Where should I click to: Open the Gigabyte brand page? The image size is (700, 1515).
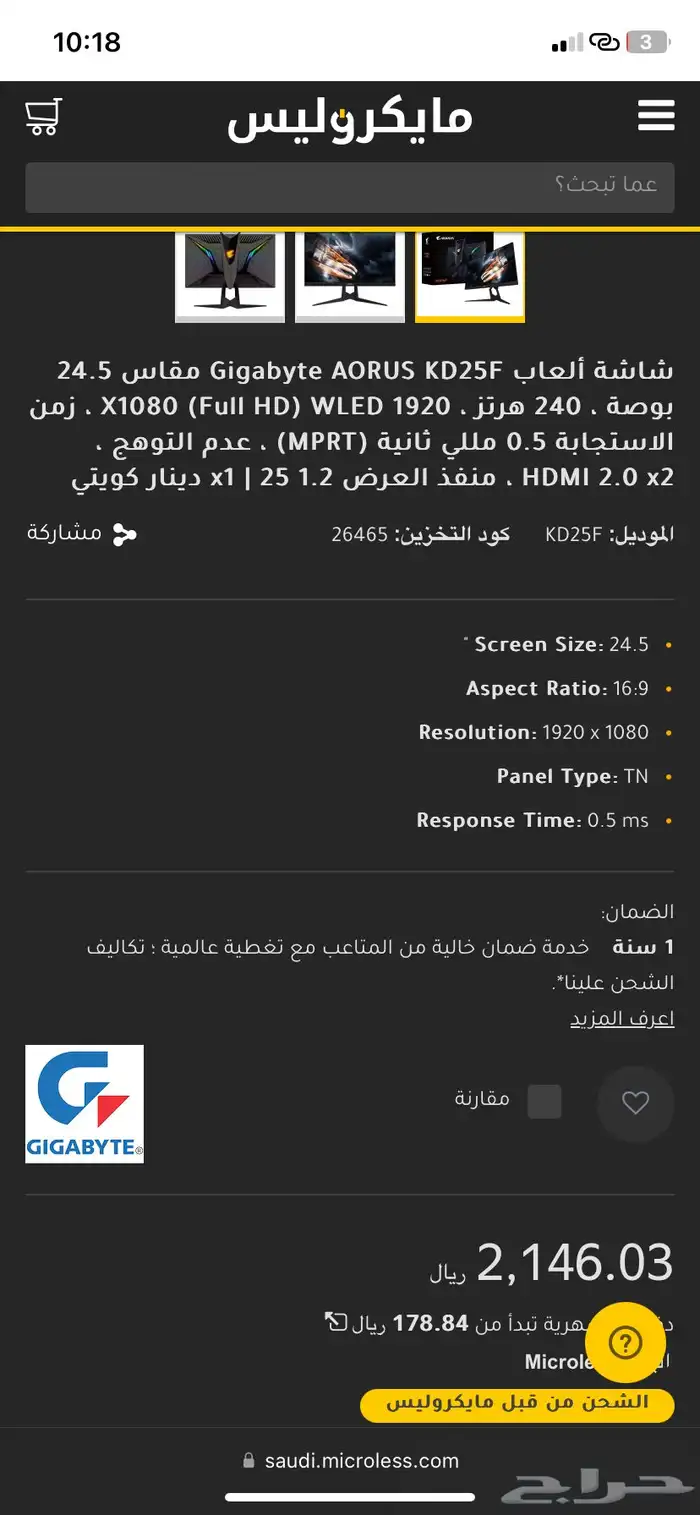tap(85, 1104)
